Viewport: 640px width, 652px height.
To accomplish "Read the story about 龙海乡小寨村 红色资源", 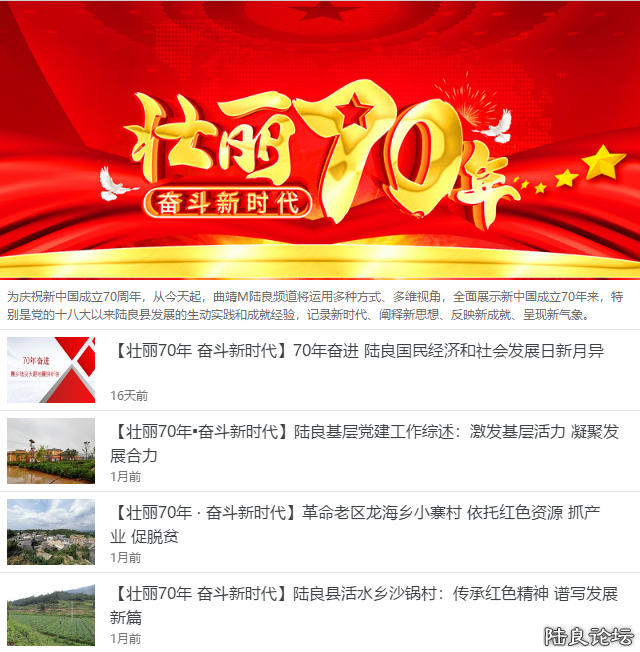I will [x=355, y=524].
